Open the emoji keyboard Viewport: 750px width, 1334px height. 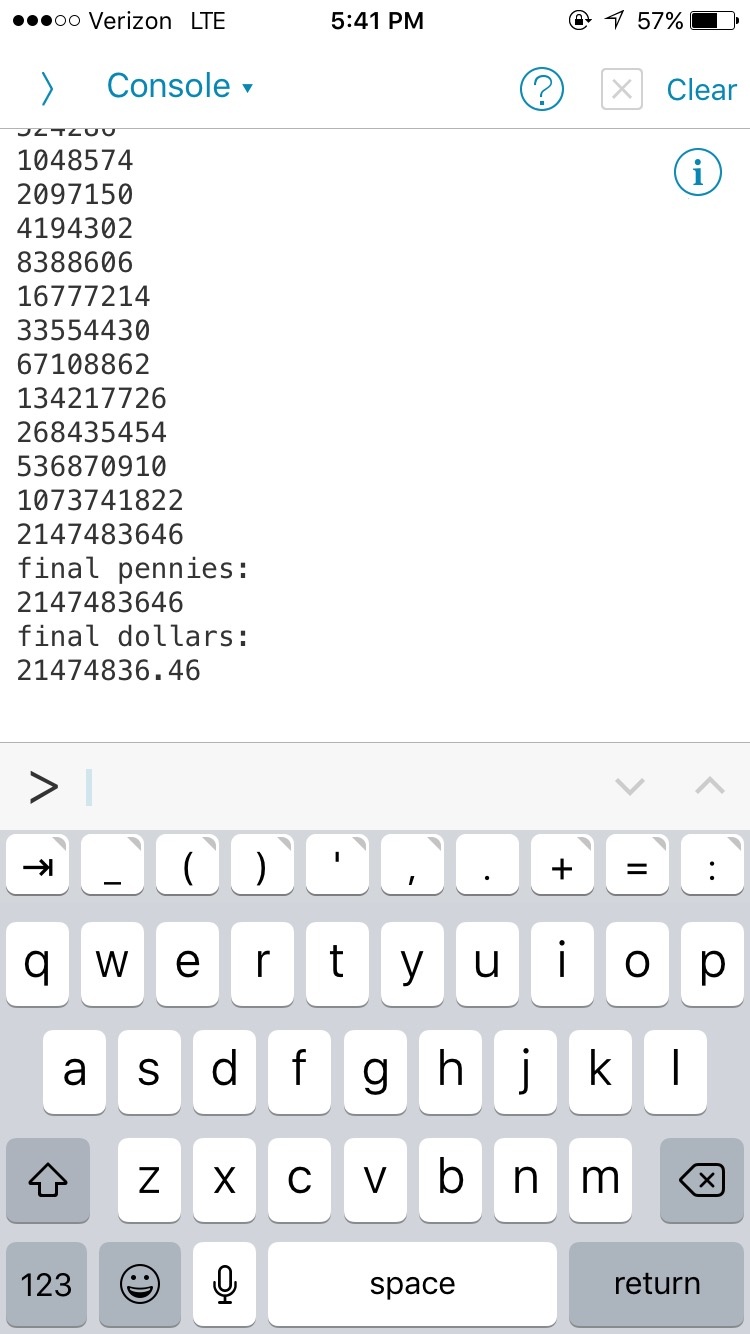click(x=139, y=1284)
